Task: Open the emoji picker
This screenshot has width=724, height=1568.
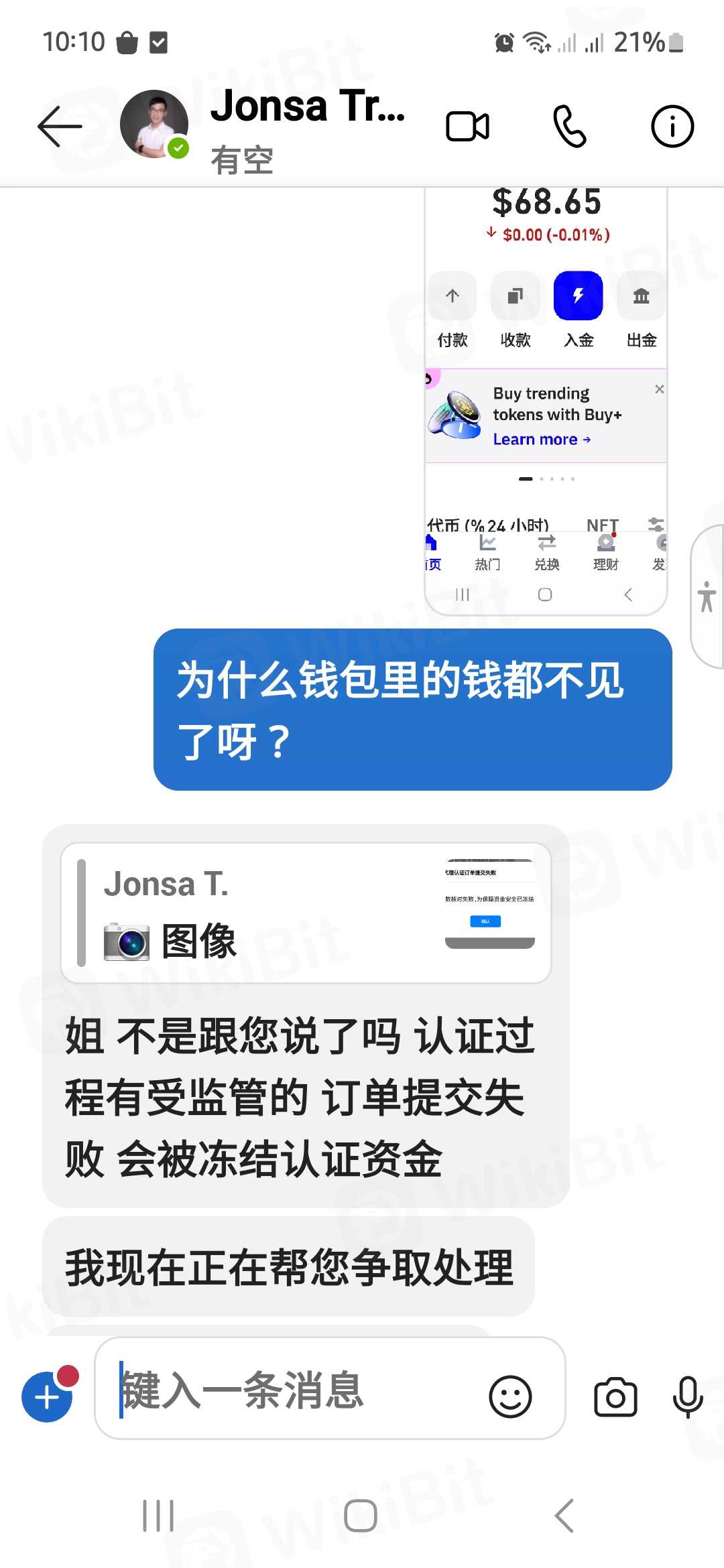Action: [510, 1397]
